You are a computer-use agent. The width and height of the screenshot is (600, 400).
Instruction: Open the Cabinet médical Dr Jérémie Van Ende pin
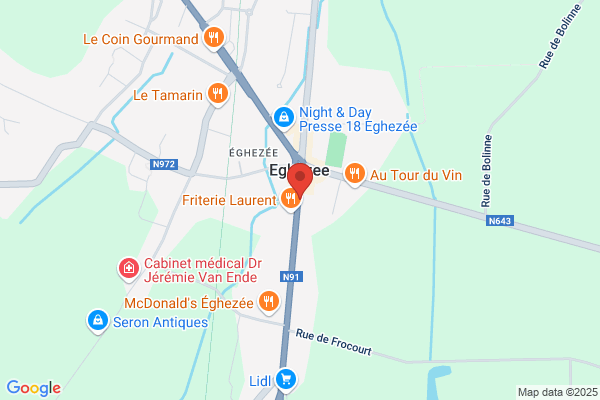129,269
